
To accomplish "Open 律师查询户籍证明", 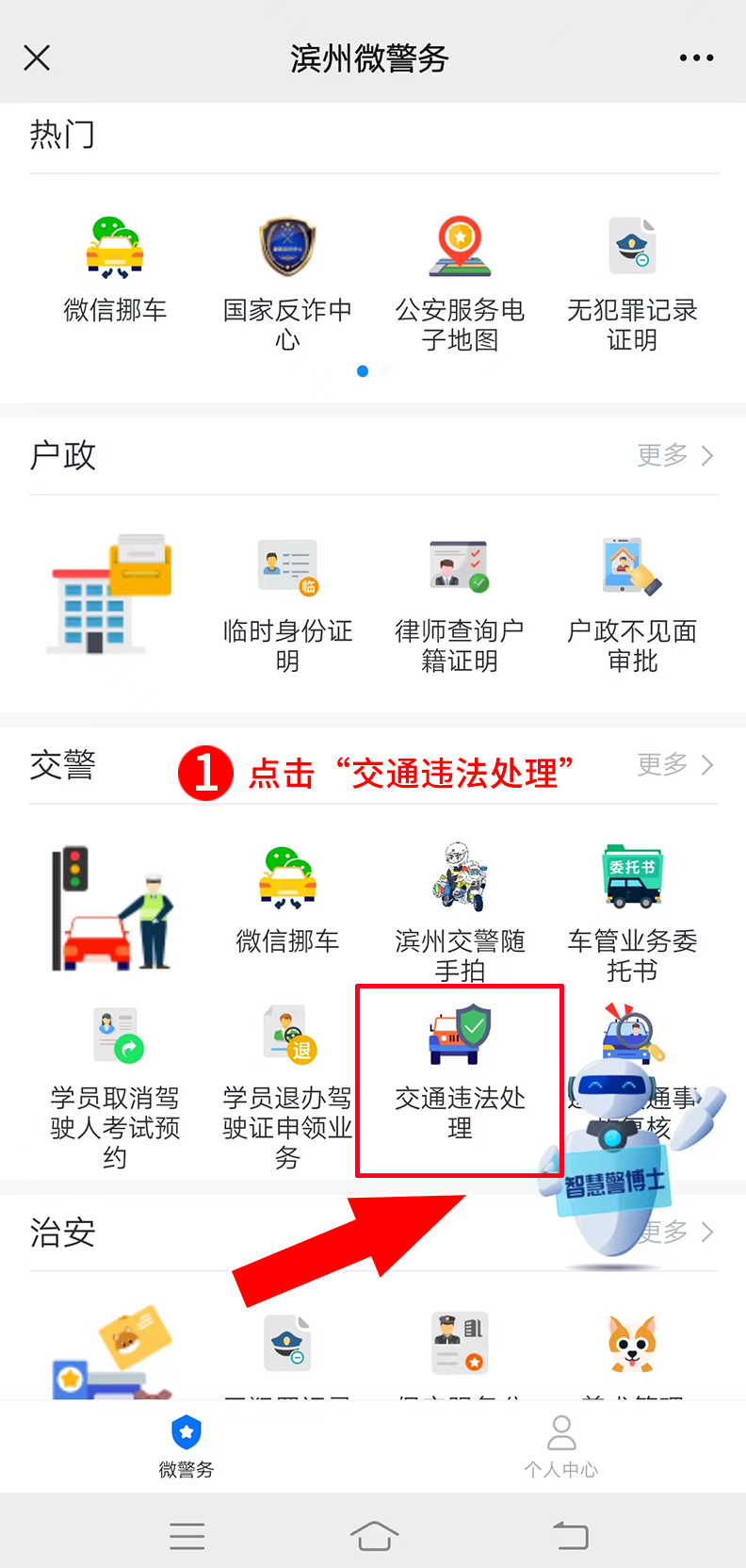I will coord(460,605).
